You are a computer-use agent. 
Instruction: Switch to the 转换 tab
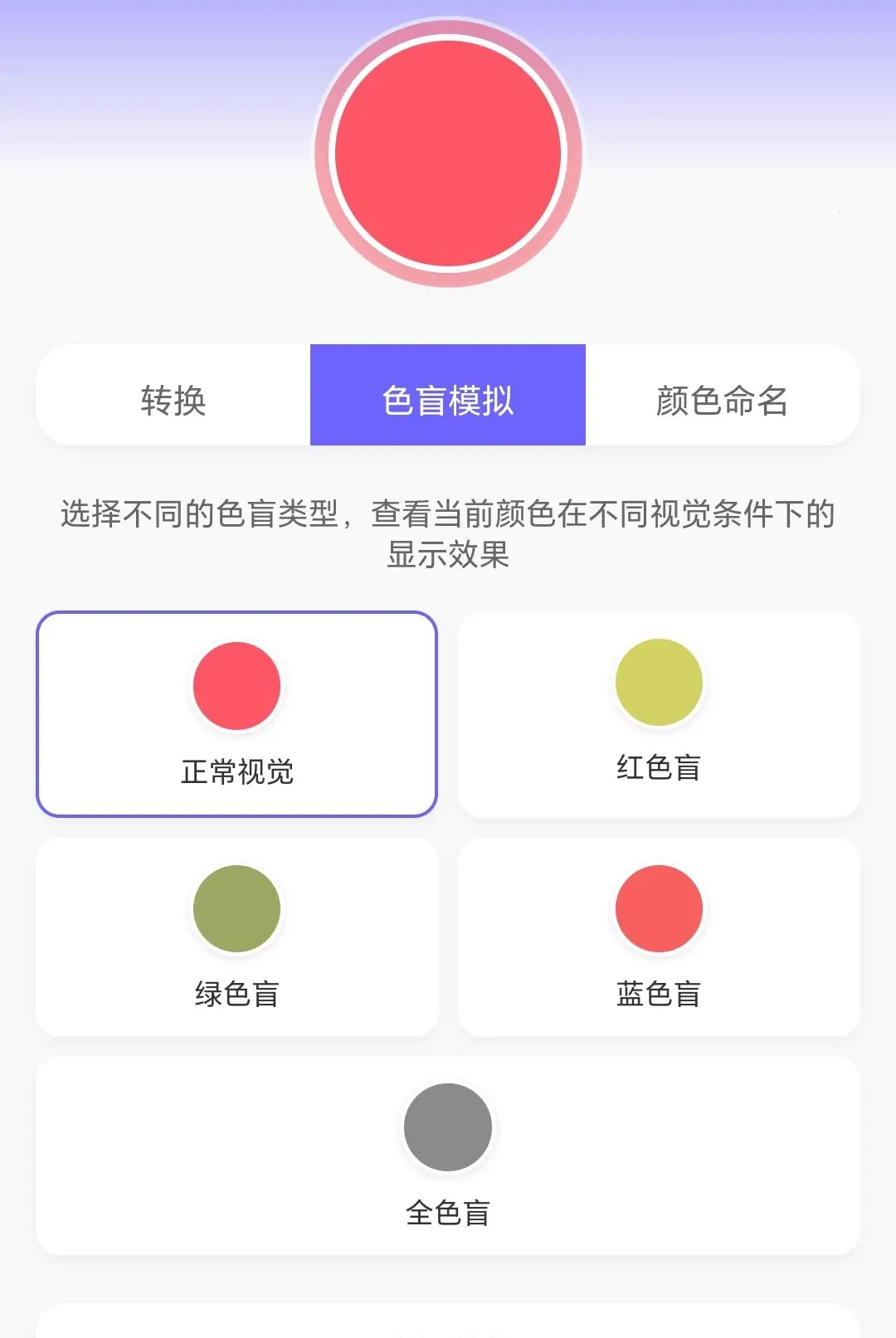point(173,395)
